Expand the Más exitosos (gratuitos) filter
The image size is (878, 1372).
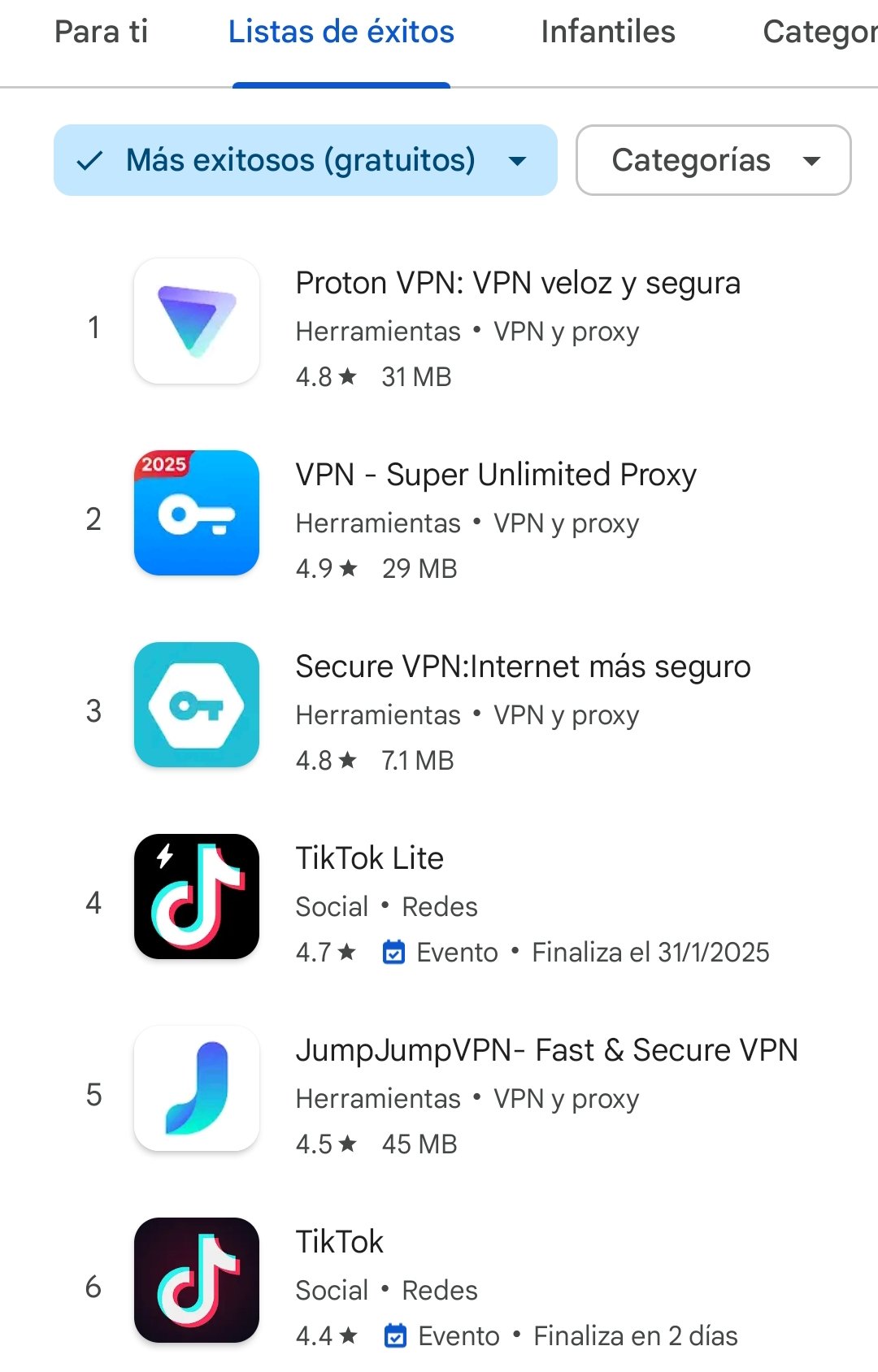(x=305, y=160)
